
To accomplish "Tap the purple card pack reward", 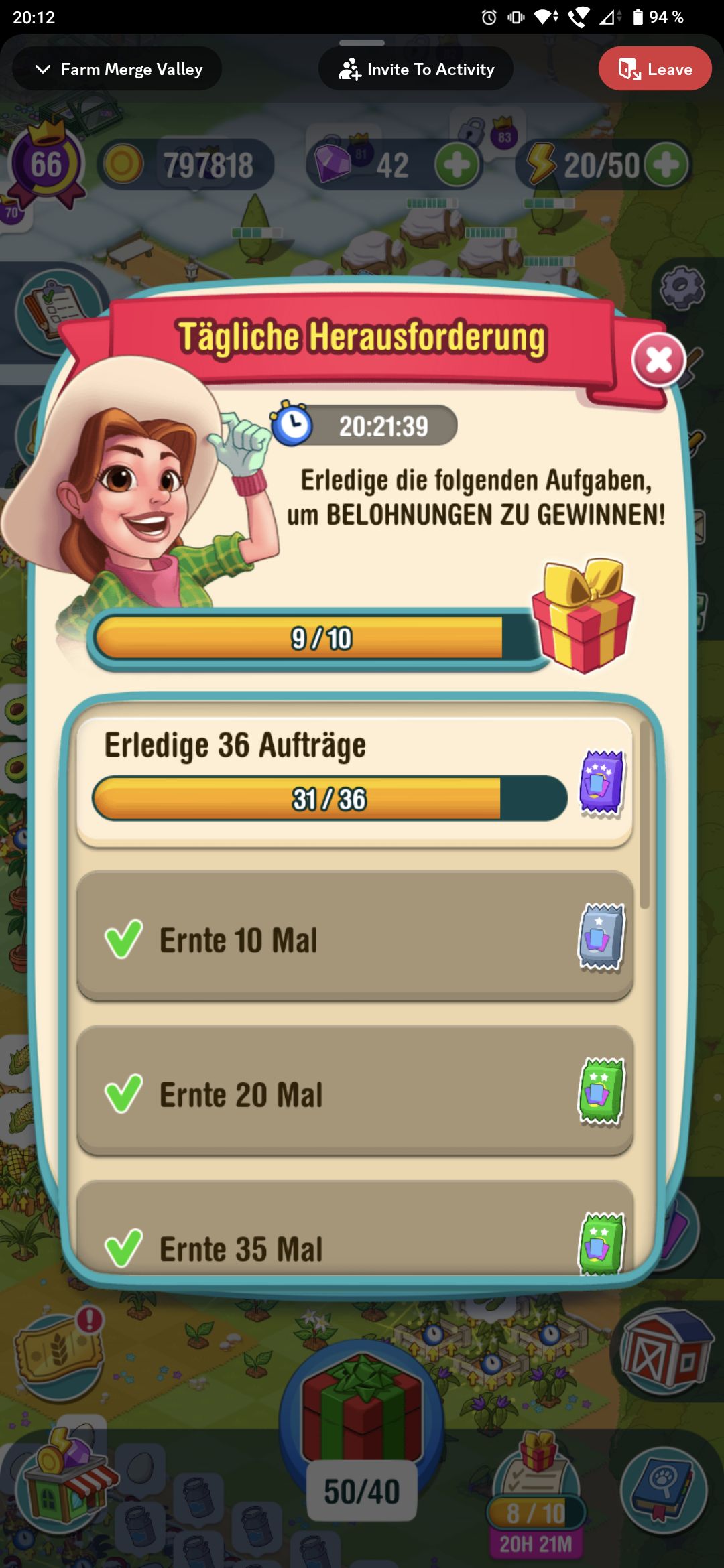I will [x=601, y=782].
